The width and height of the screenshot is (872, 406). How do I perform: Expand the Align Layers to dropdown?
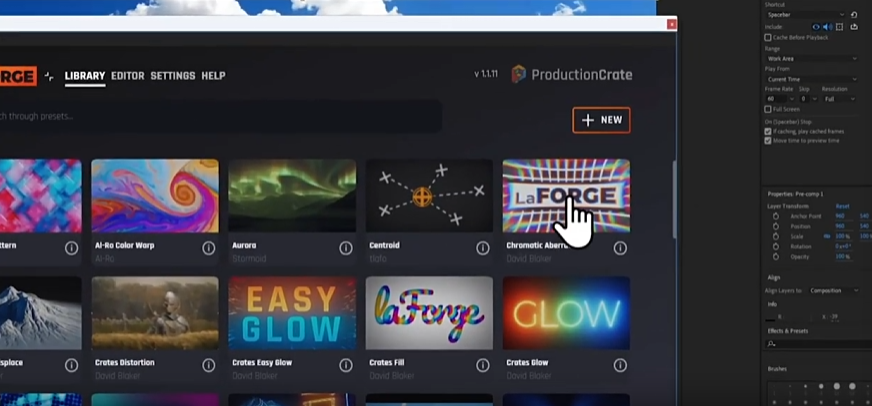[833, 290]
